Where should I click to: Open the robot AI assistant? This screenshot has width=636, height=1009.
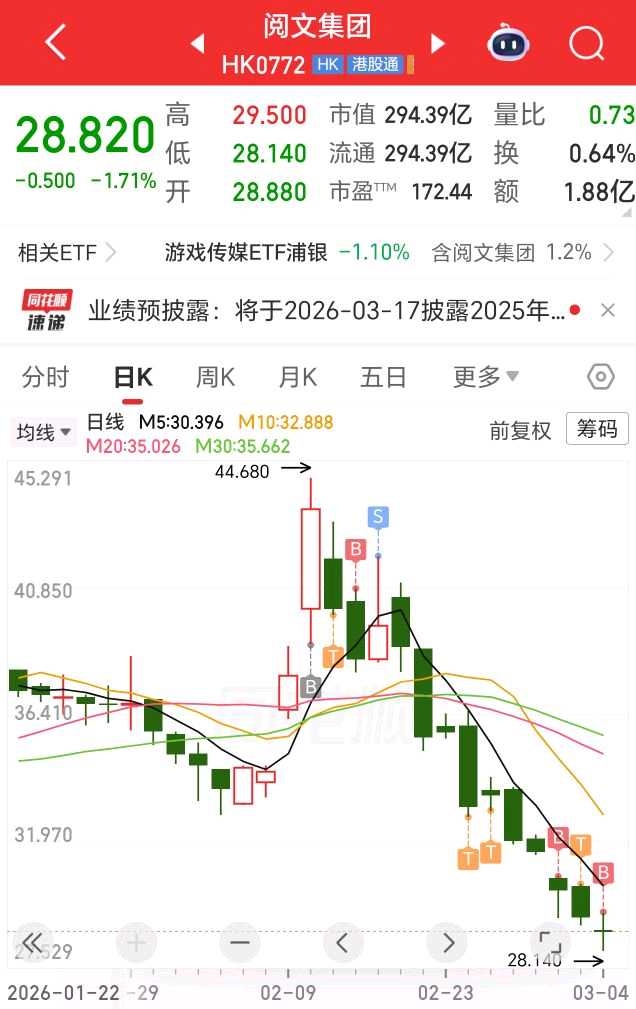[x=508, y=43]
